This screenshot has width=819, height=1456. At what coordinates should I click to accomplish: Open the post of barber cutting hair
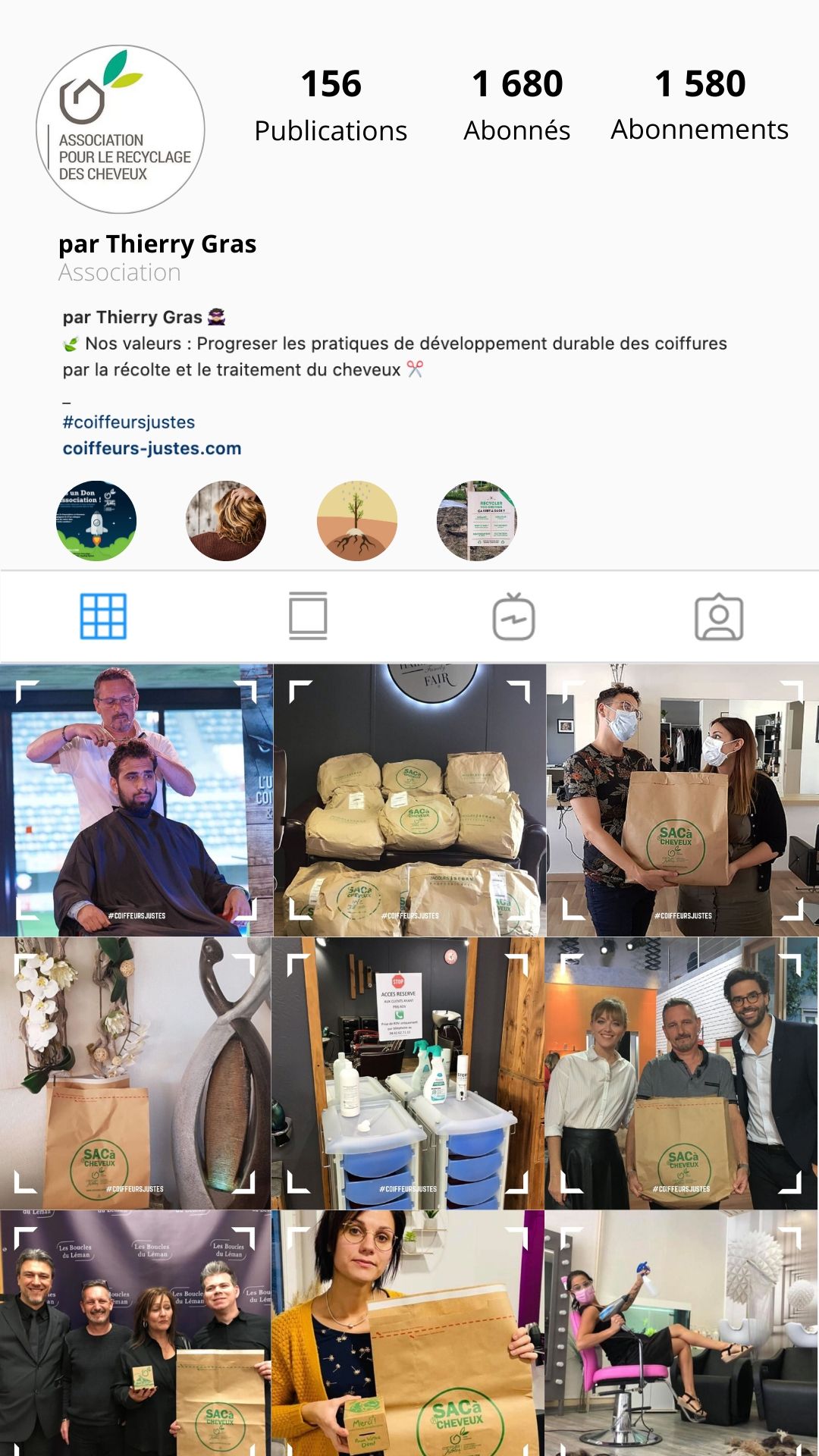point(136,800)
